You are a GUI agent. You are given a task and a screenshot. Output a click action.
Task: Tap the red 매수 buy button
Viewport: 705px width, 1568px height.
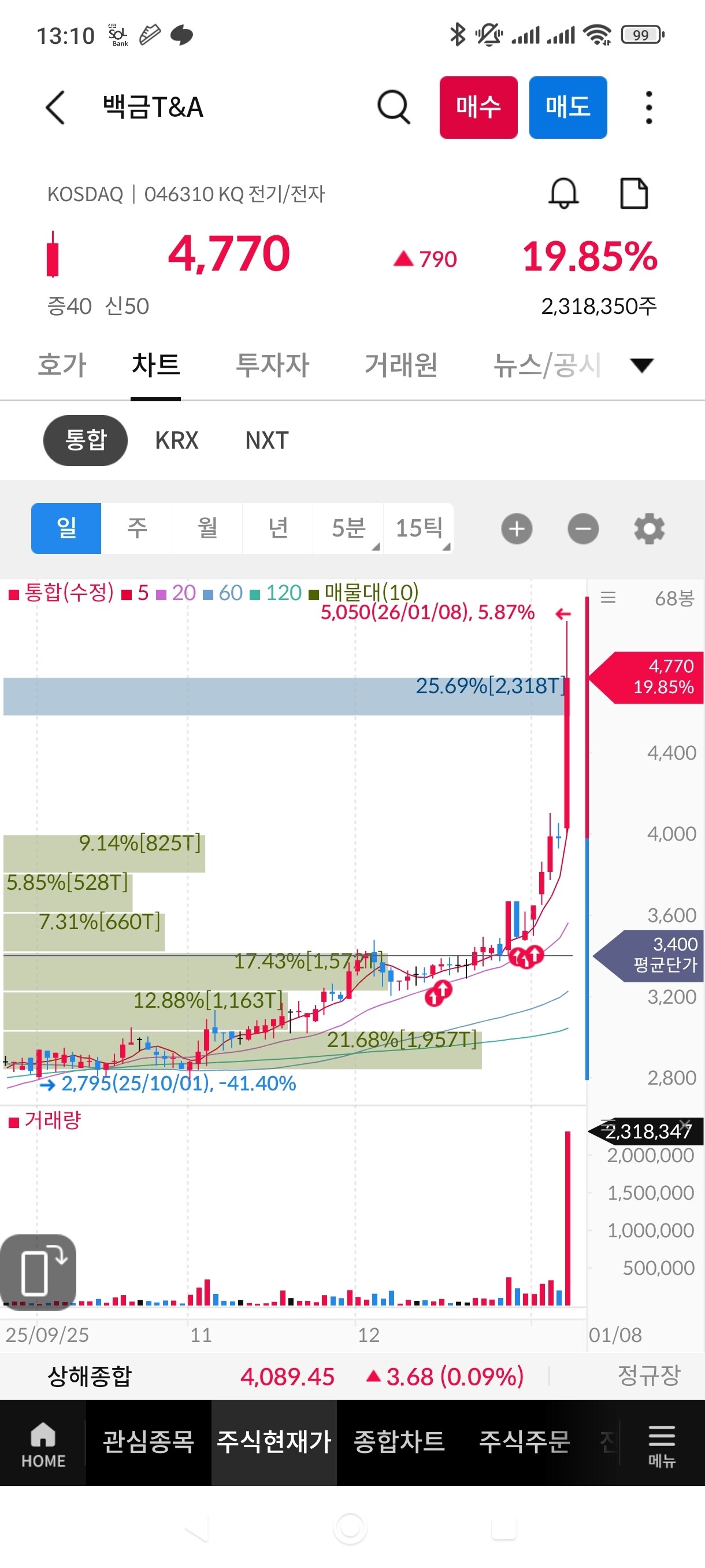478,107
